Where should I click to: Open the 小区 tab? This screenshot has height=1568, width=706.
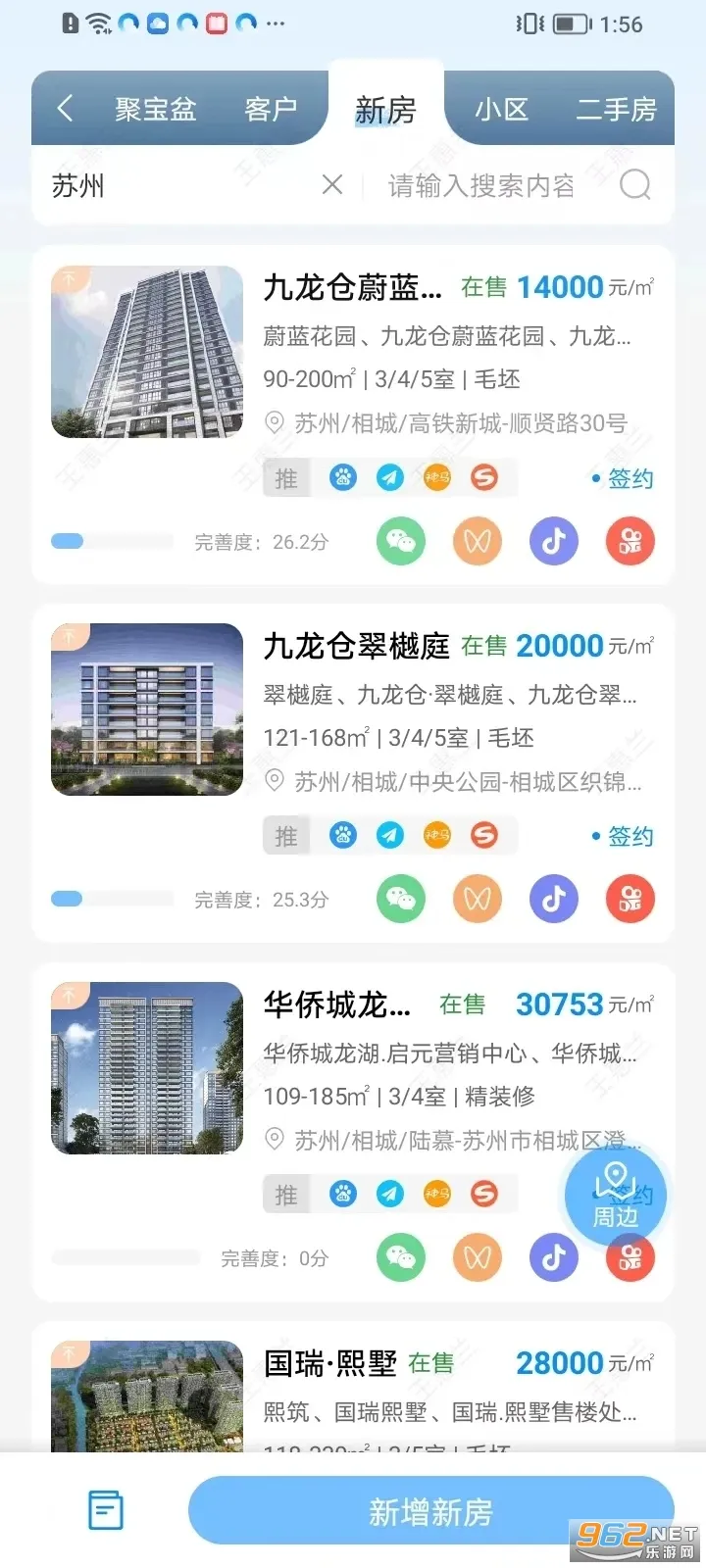pos(501,109)
